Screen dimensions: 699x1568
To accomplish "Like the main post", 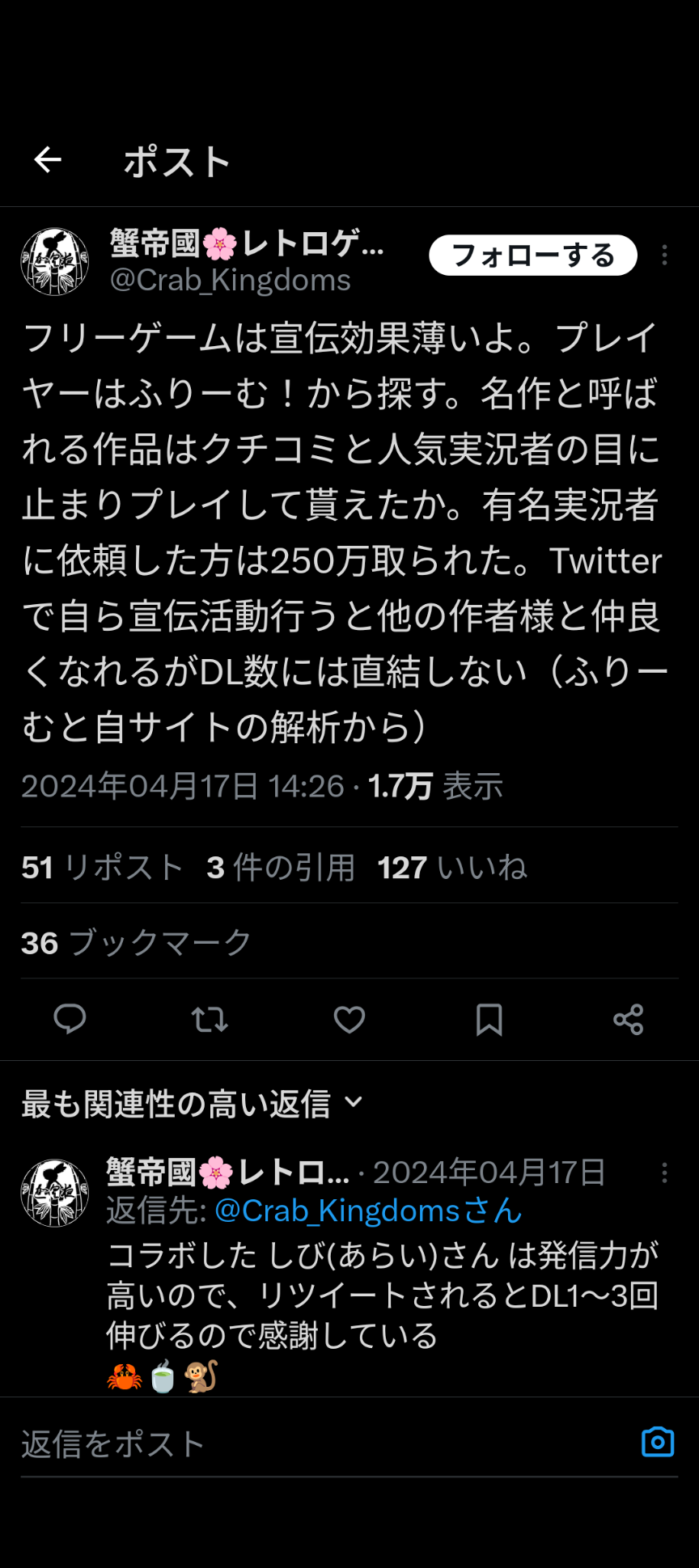I will pyautogui.click(x=349, y=1019).
